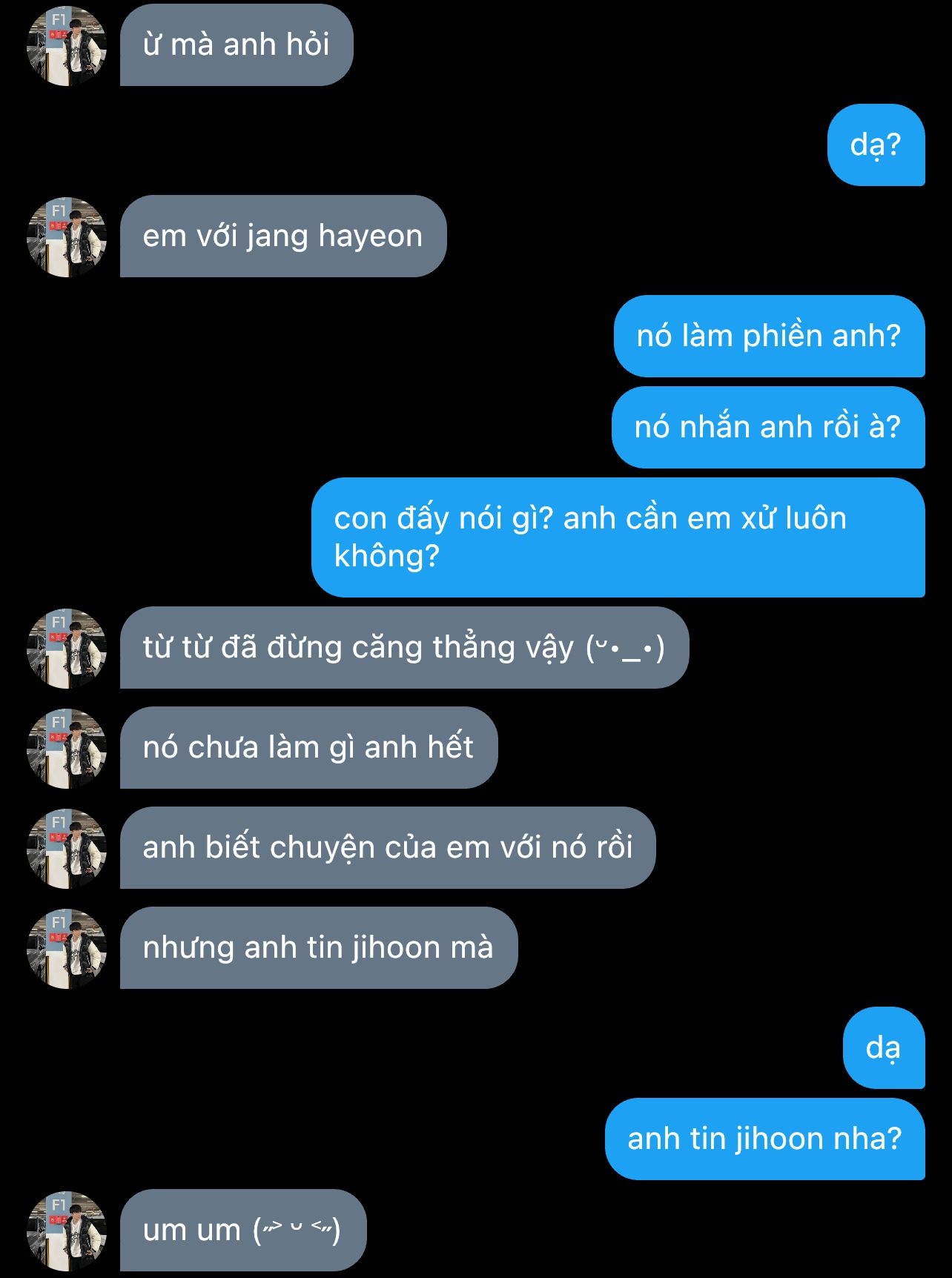Open sender's avatar beside "ừ mà anh hỏi"
Screen dimensions: 952x1278
tap(67, 46)
